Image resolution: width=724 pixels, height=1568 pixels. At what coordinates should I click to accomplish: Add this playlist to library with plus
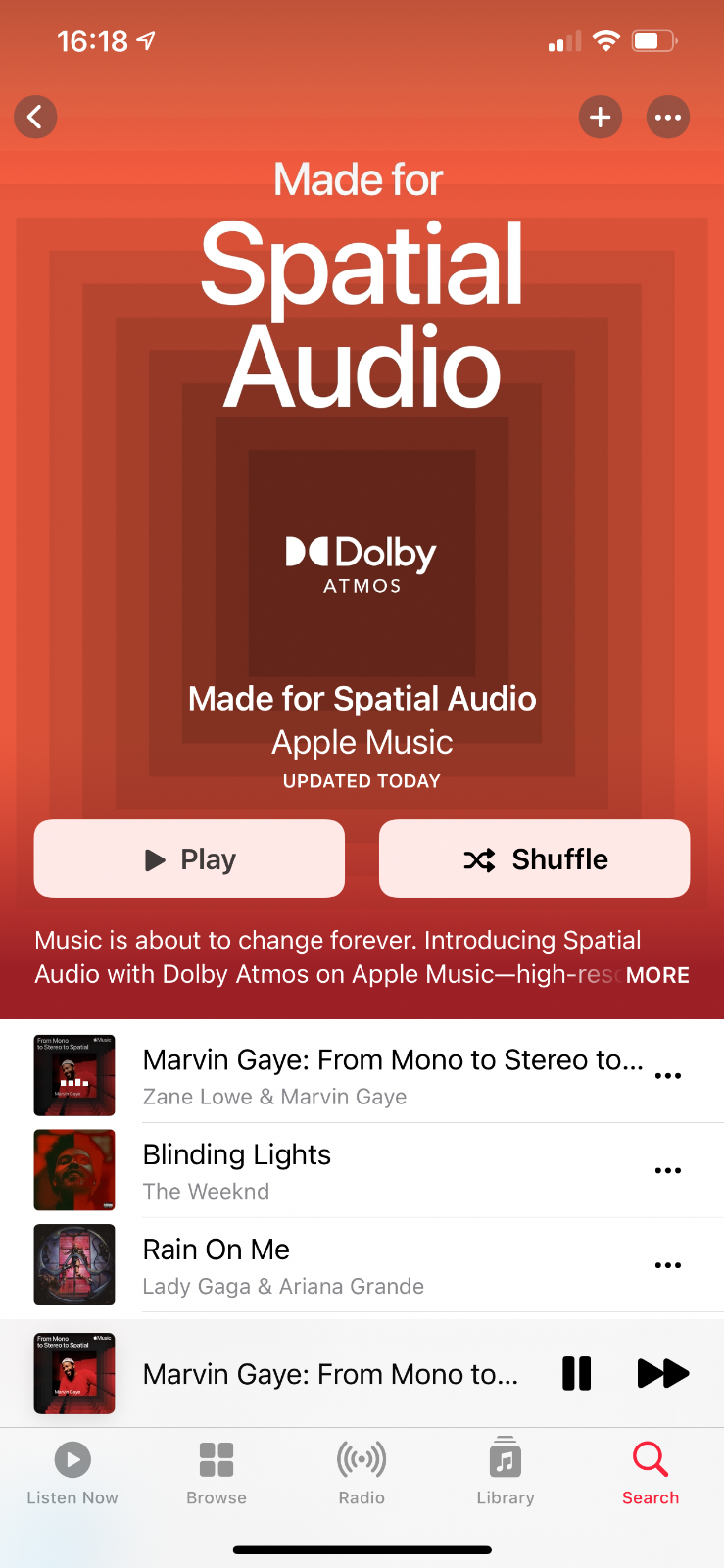[600, 118]
